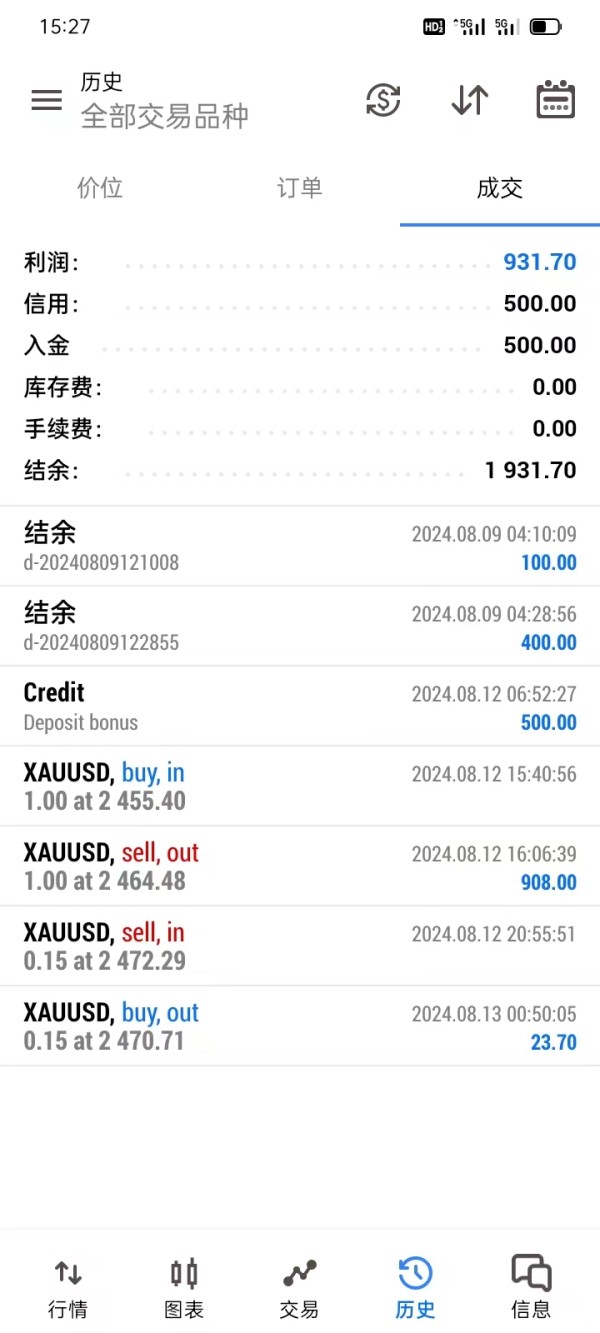Go to the 图表 chart tab
Screen dimensions: 600x1333
point(184,1288)
